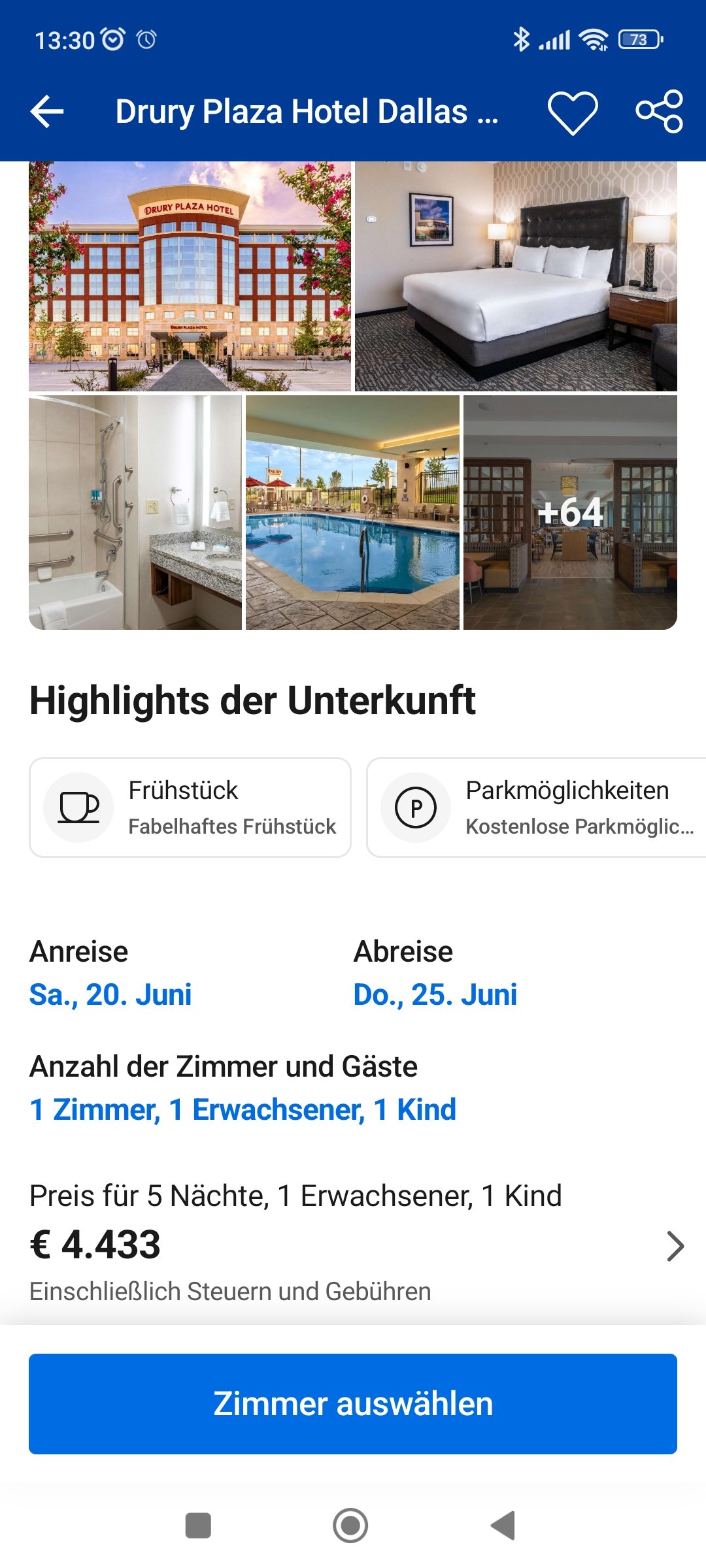View the swimming pool photo
The width and height of the screenshot is (706, 1568).
[352, 513]
